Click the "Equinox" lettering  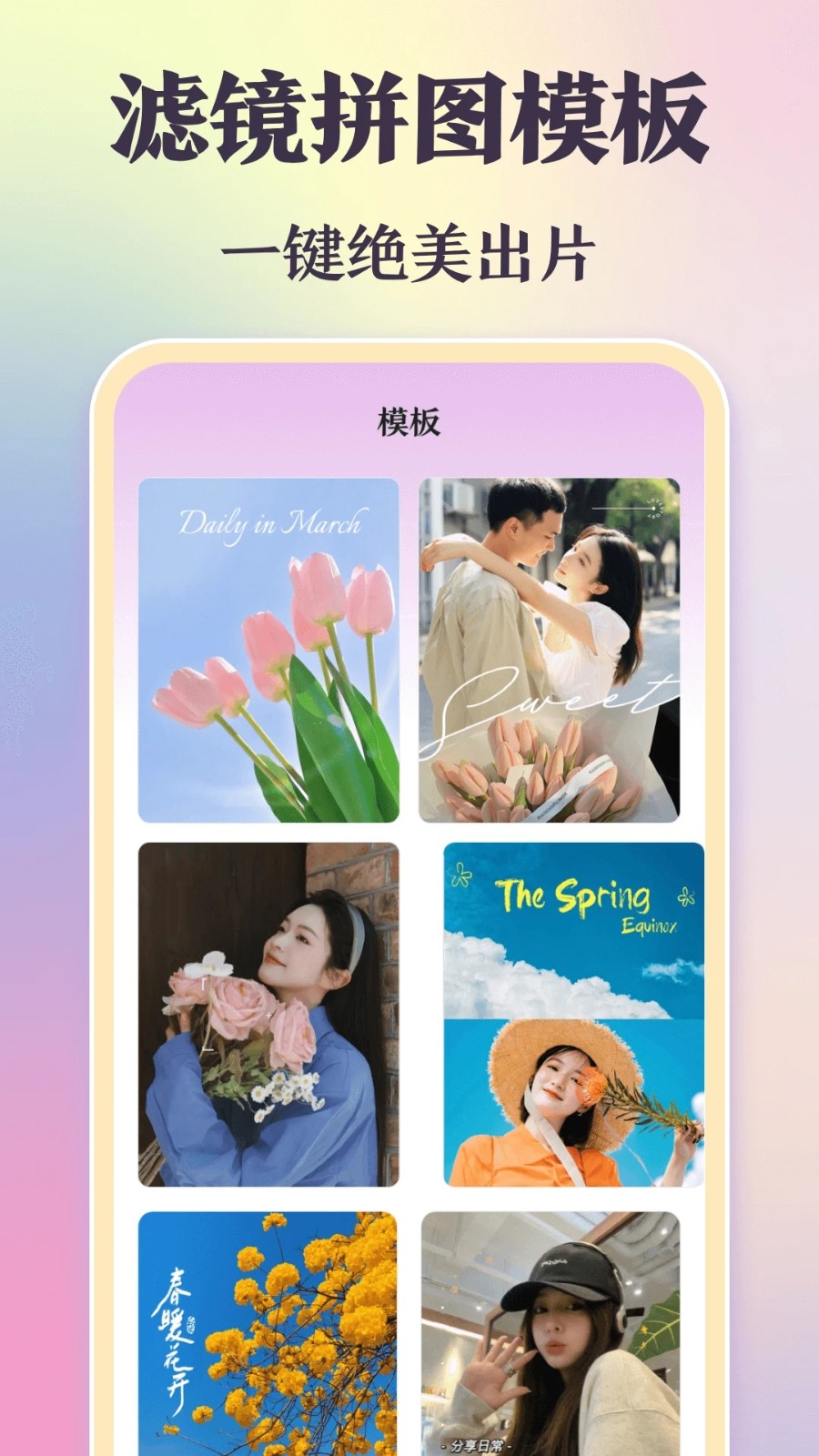point(649,925)
